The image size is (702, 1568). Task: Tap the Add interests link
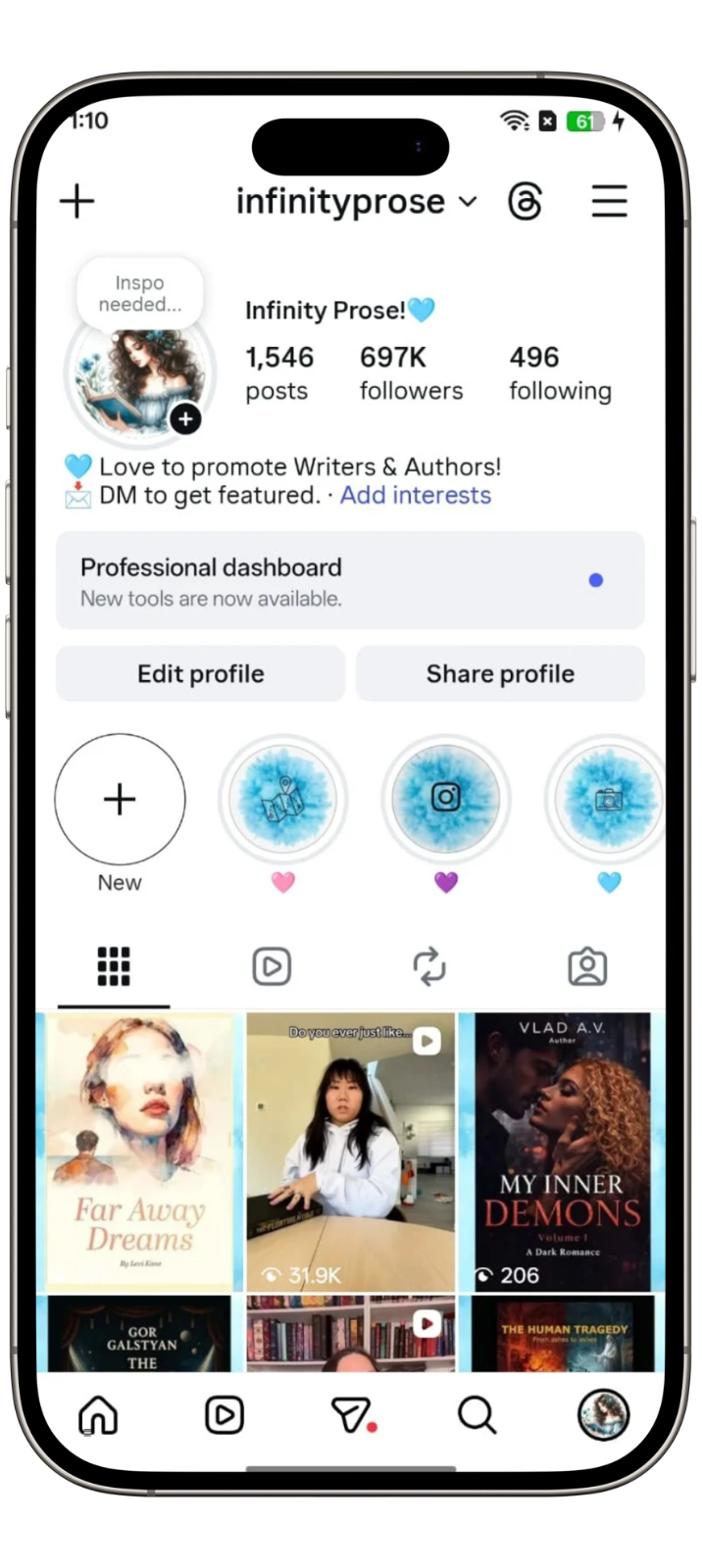pyautogui.click(x=415, y=495)
